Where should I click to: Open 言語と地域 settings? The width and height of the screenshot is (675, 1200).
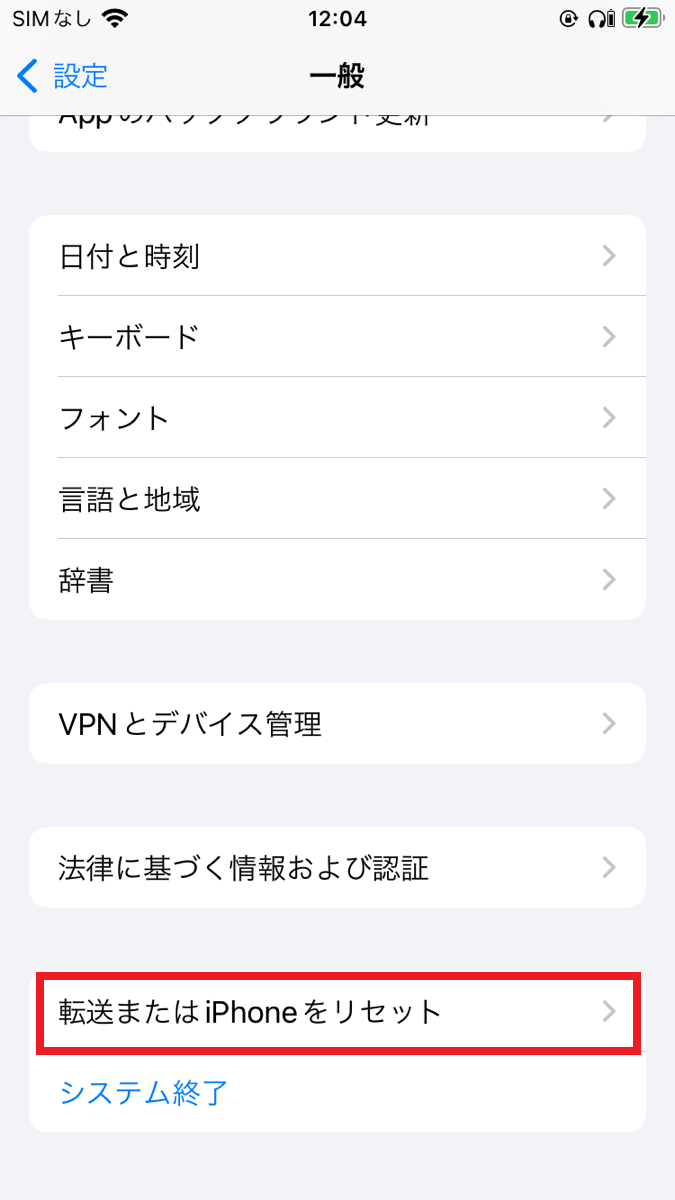coord(337,499)
